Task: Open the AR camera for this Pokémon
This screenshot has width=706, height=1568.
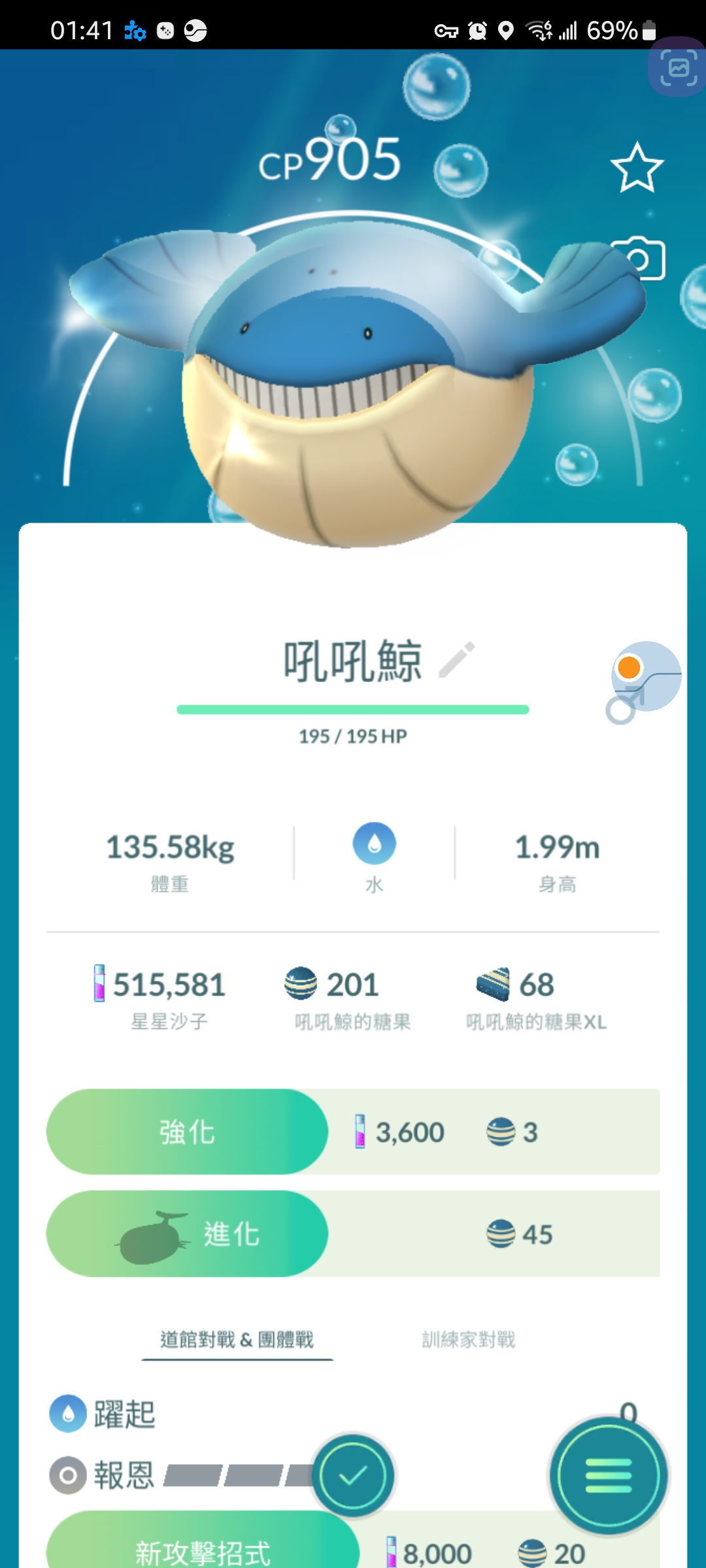Action: (x=644, y=259)
